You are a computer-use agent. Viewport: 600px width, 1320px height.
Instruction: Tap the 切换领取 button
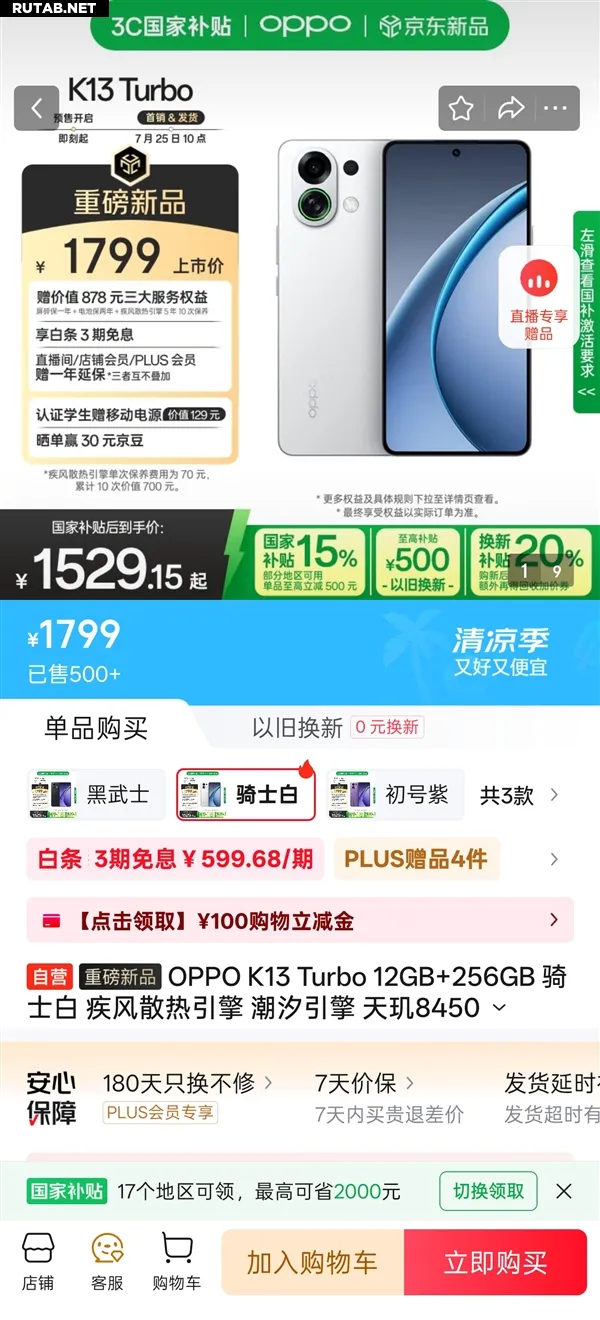point(488,1191)
